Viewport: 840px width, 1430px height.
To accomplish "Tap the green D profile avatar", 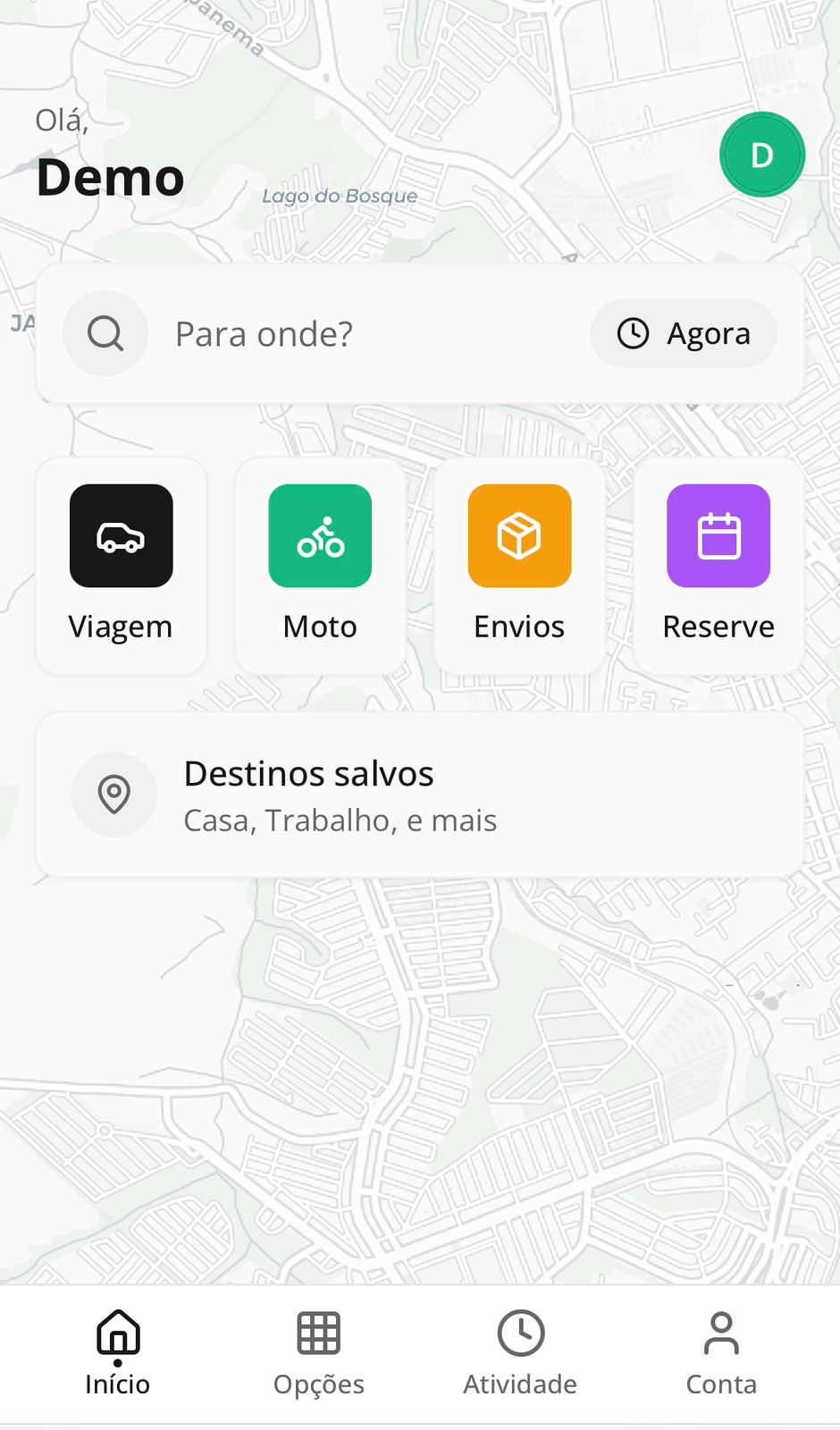I will tap(762, 154).
